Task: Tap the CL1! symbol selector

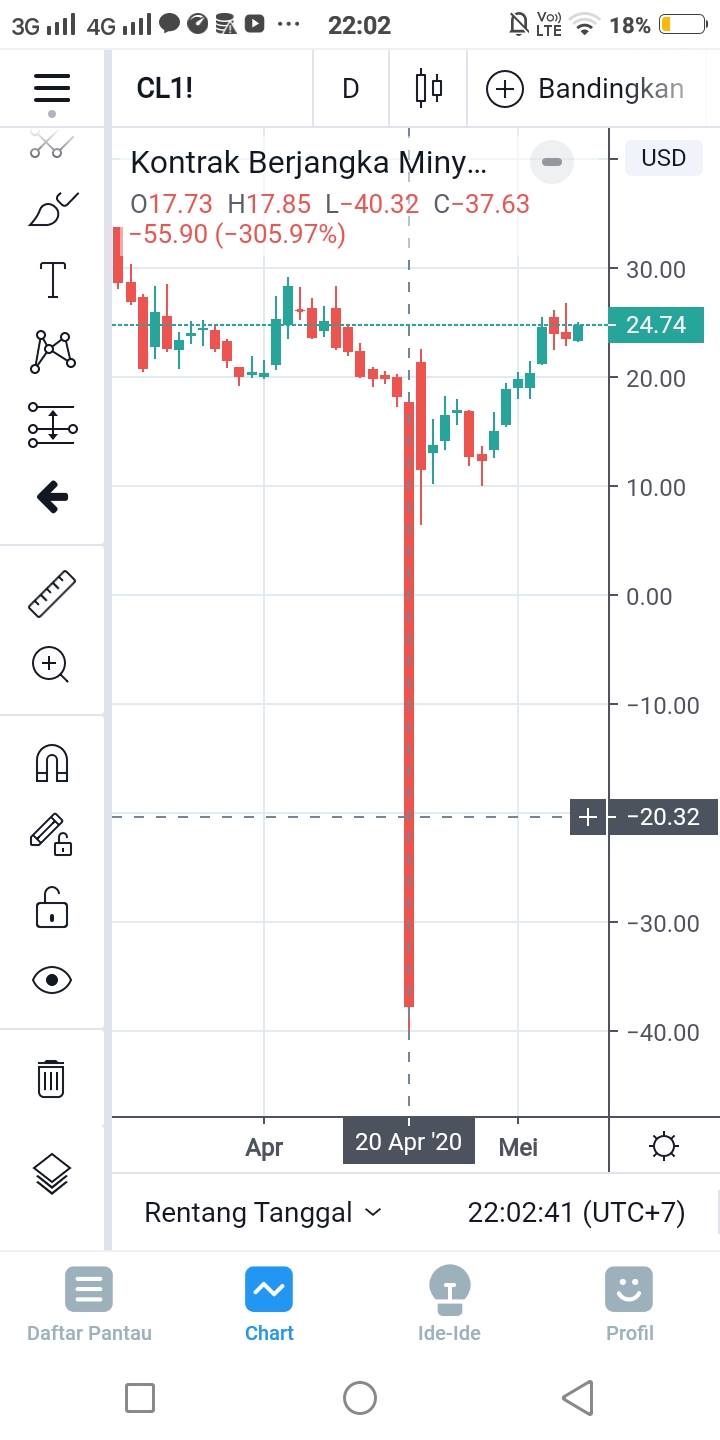Action: (165, 88)
